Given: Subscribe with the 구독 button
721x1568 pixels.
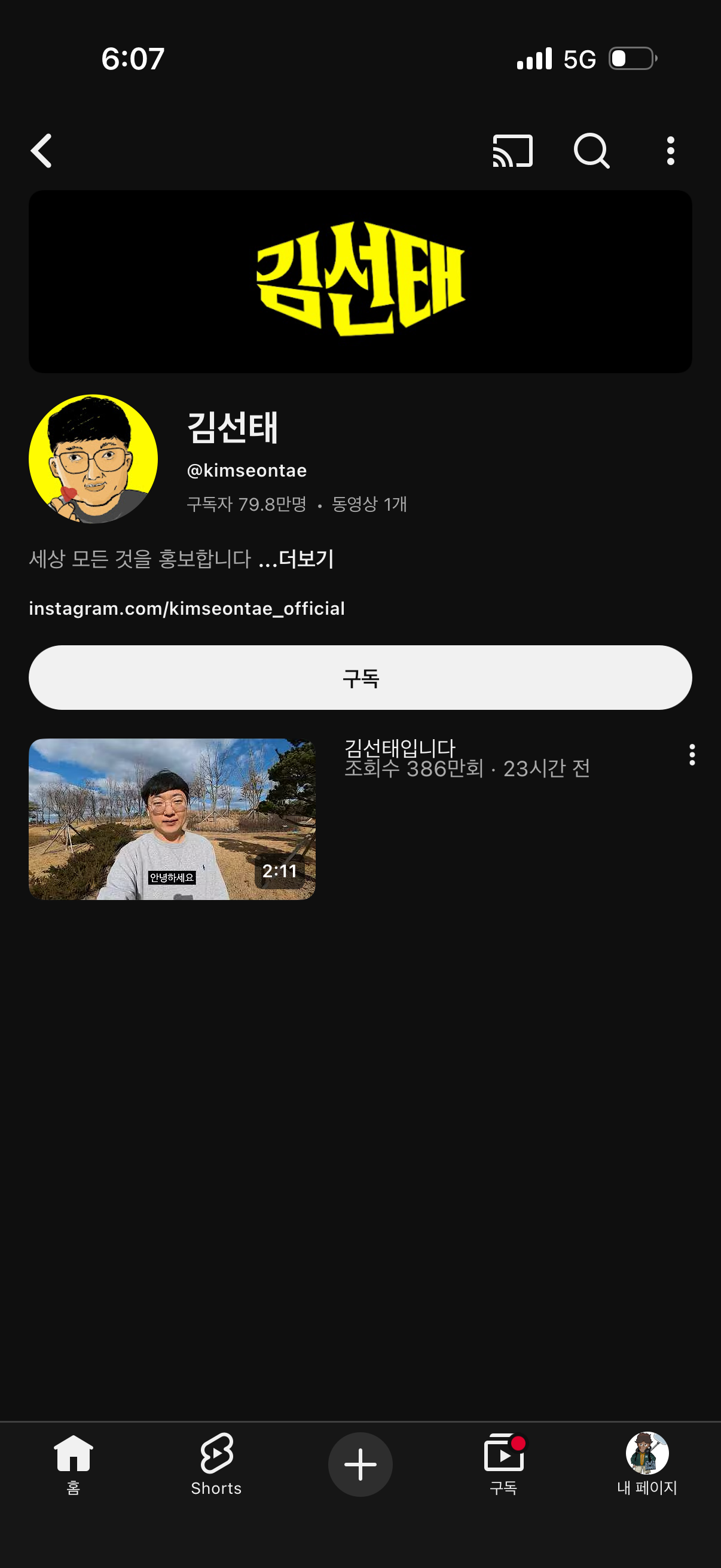Looking at the screenshot, I should click(x=360, y=678).
